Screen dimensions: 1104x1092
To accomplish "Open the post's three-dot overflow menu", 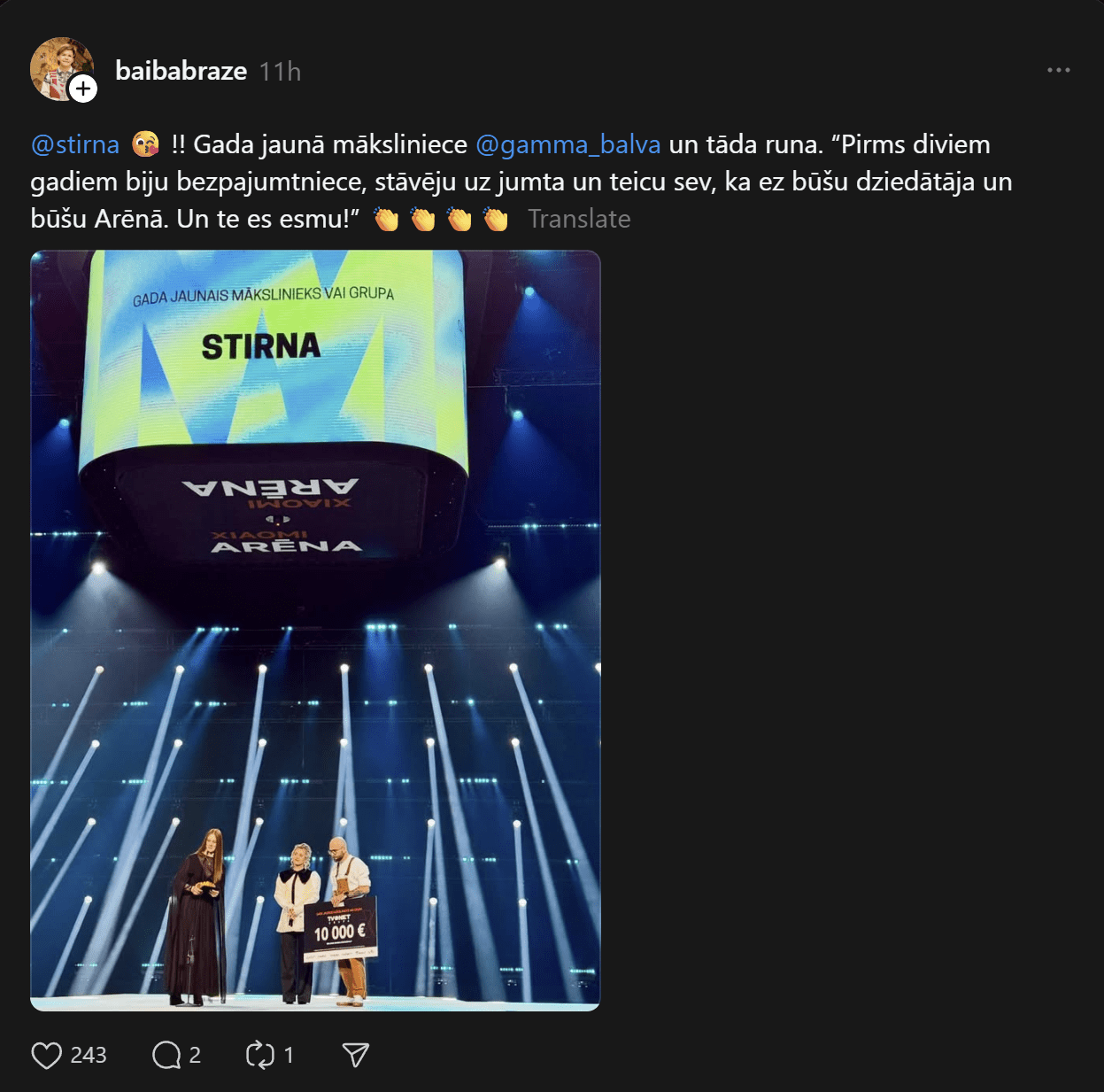I will [x=1058, y=70].
